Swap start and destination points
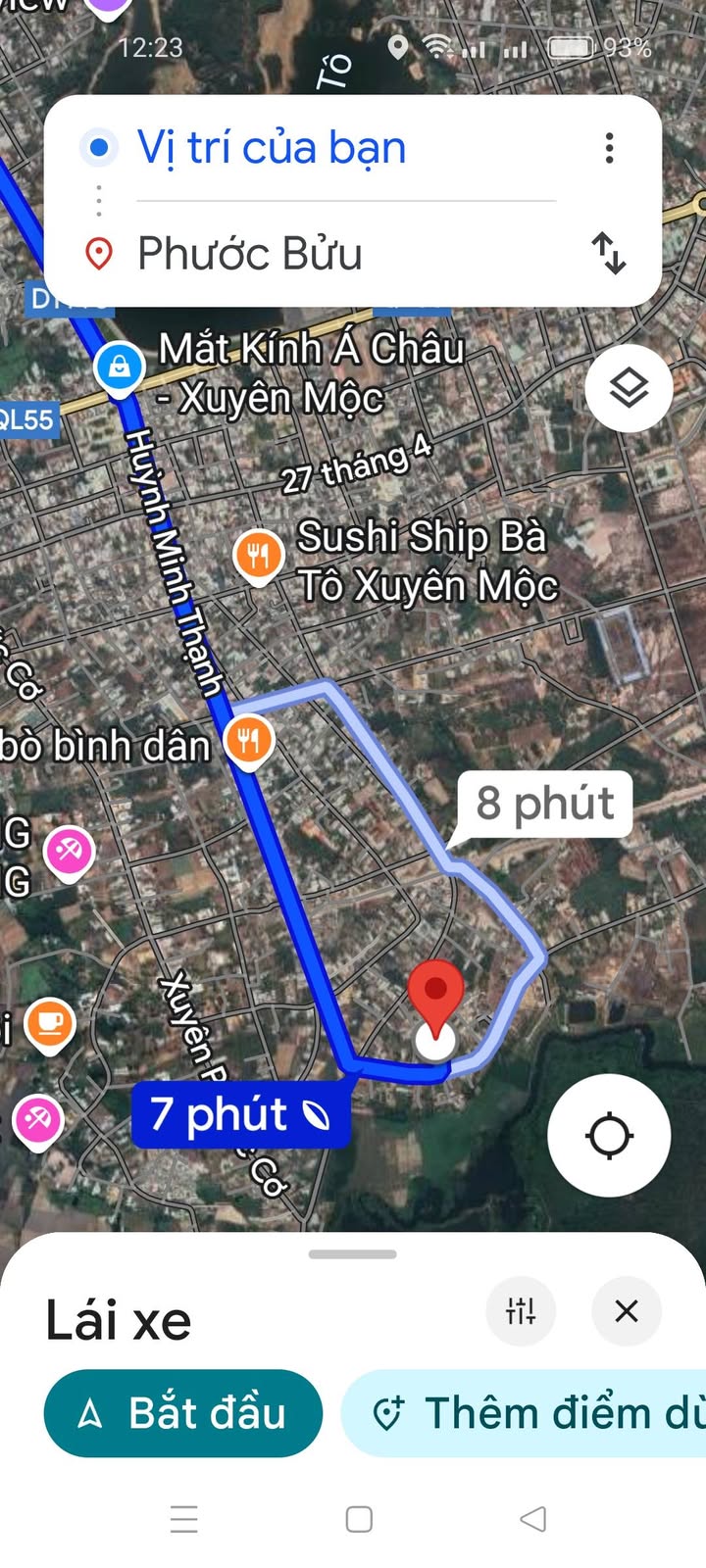The height and width of the screenshot is (1568, 706). 609,253
